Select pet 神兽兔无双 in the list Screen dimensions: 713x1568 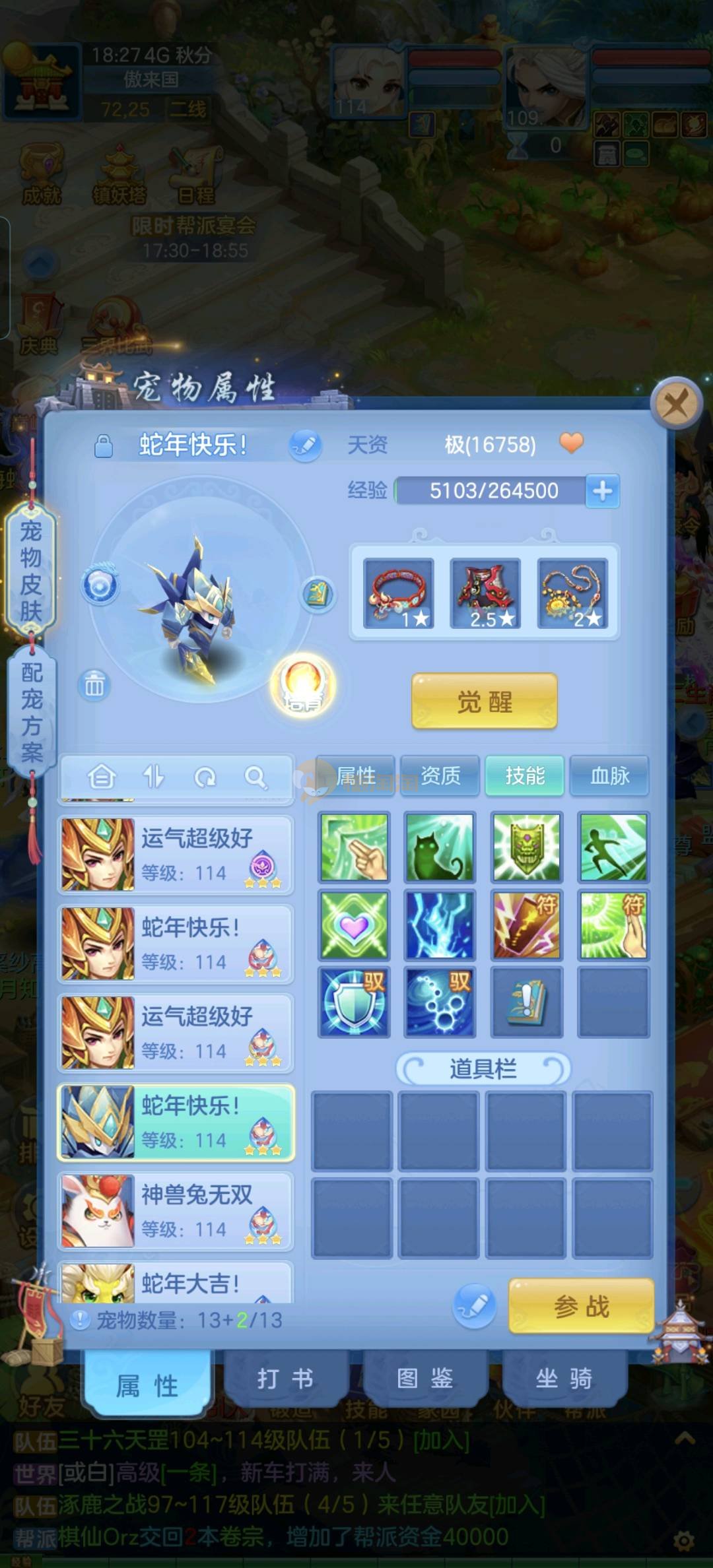coord(176,1210)
